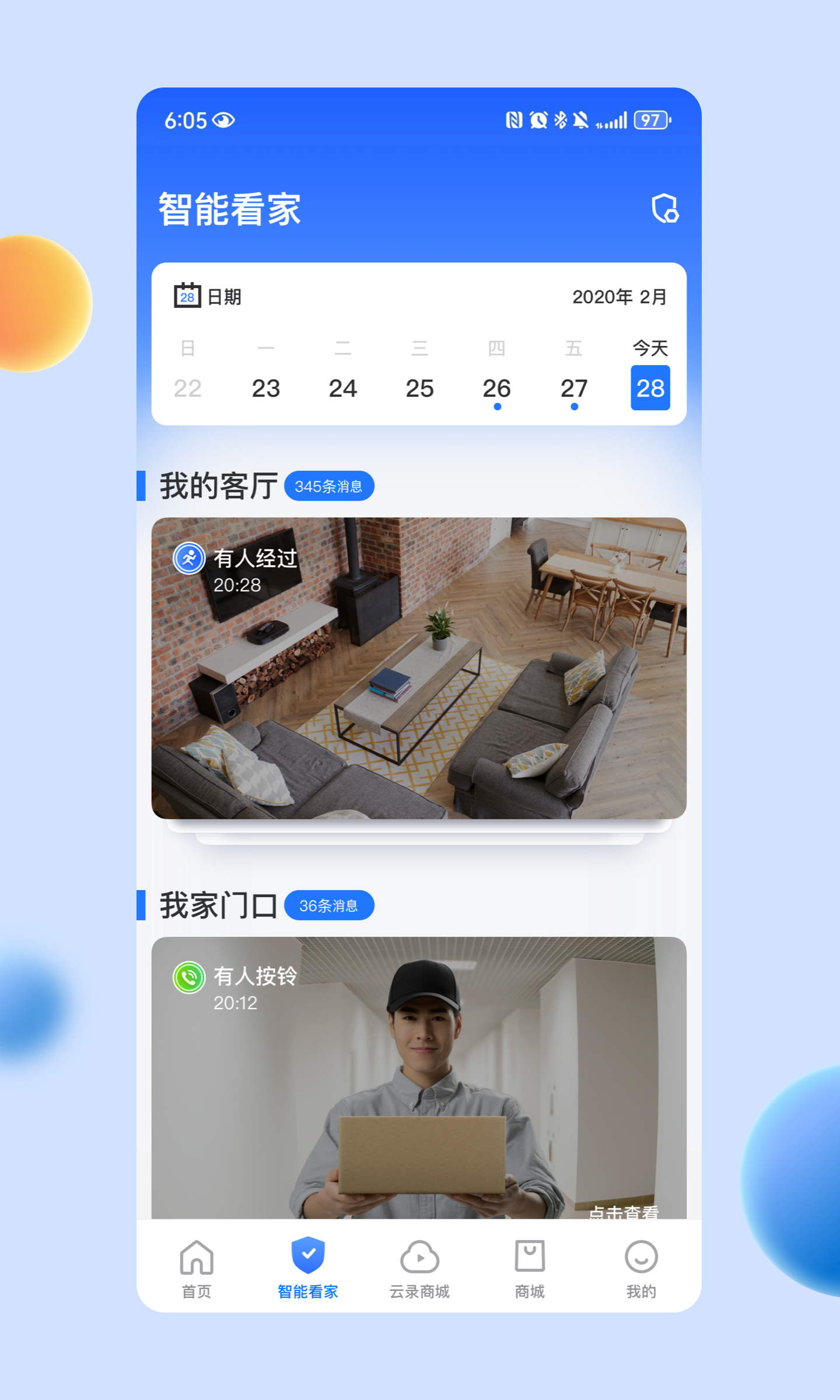Toggle today's highlighted date 28

pos(650,388)
